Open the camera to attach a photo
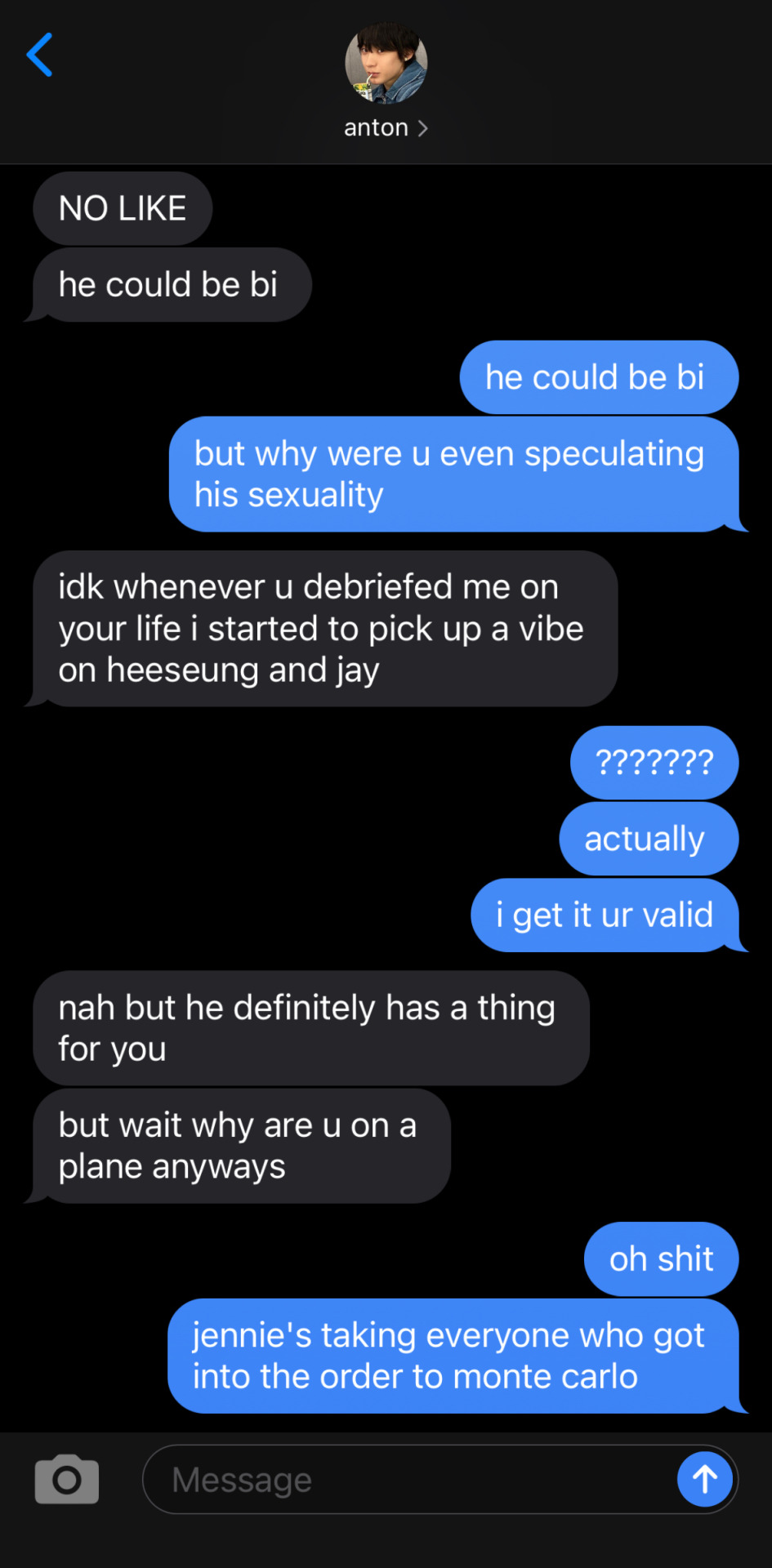Image resolution: width=772 pixels, height=1568 pixels. coord(67,1479)
